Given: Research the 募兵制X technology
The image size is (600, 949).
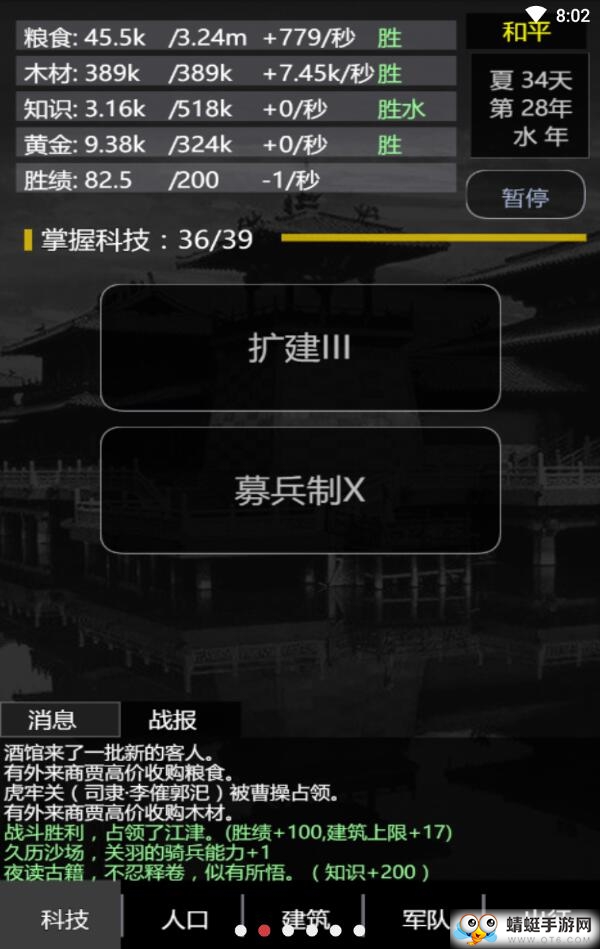Looking at the screenshot, I should click(x=300, y=490).
